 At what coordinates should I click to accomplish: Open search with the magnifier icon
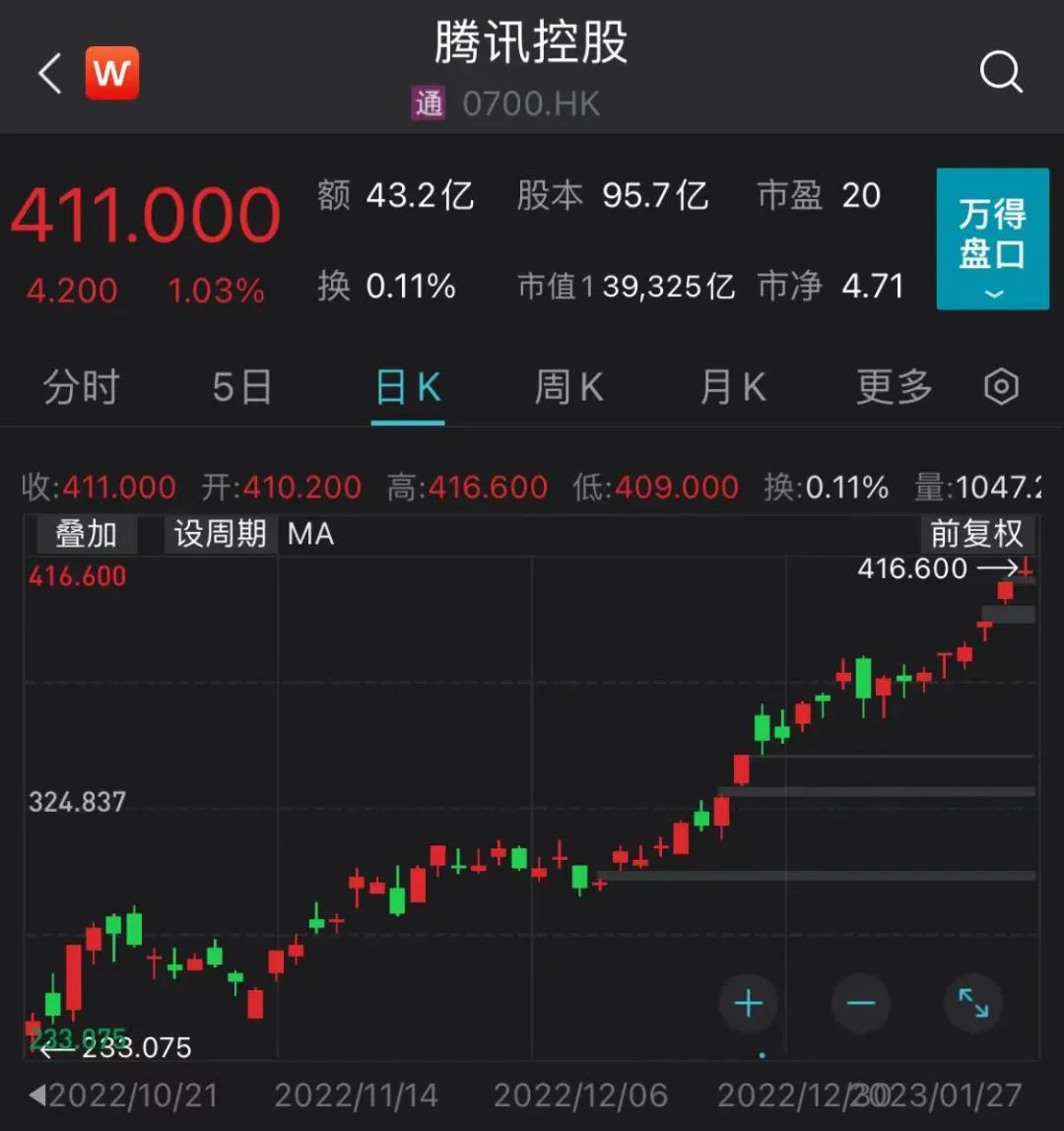(x=1001, y=71)
